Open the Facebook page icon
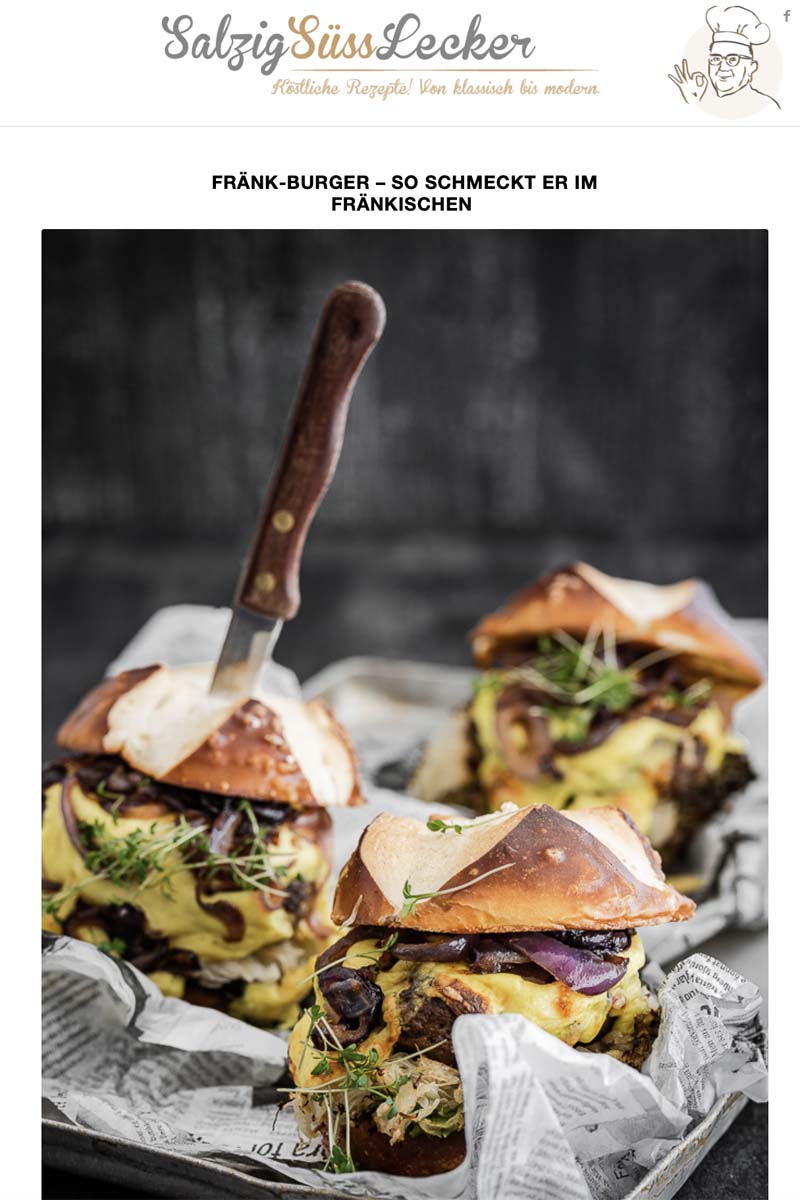This screenshot has height=1200, width=800. click(787, 16)
